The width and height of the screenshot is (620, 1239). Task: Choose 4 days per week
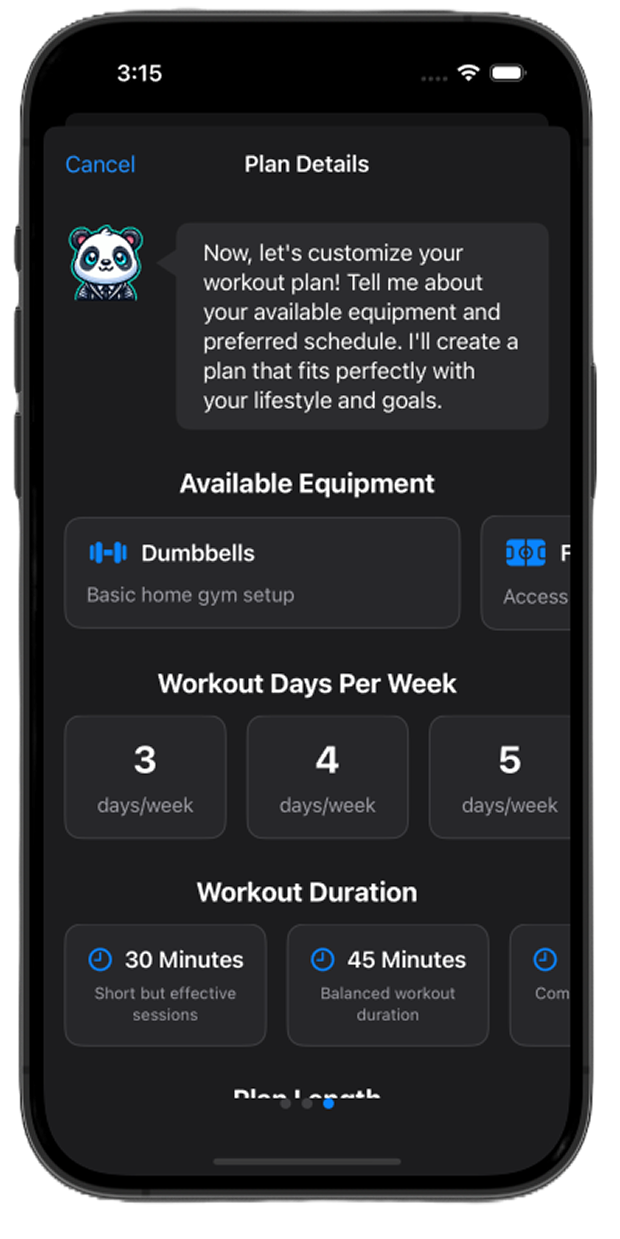pos(327,776)
